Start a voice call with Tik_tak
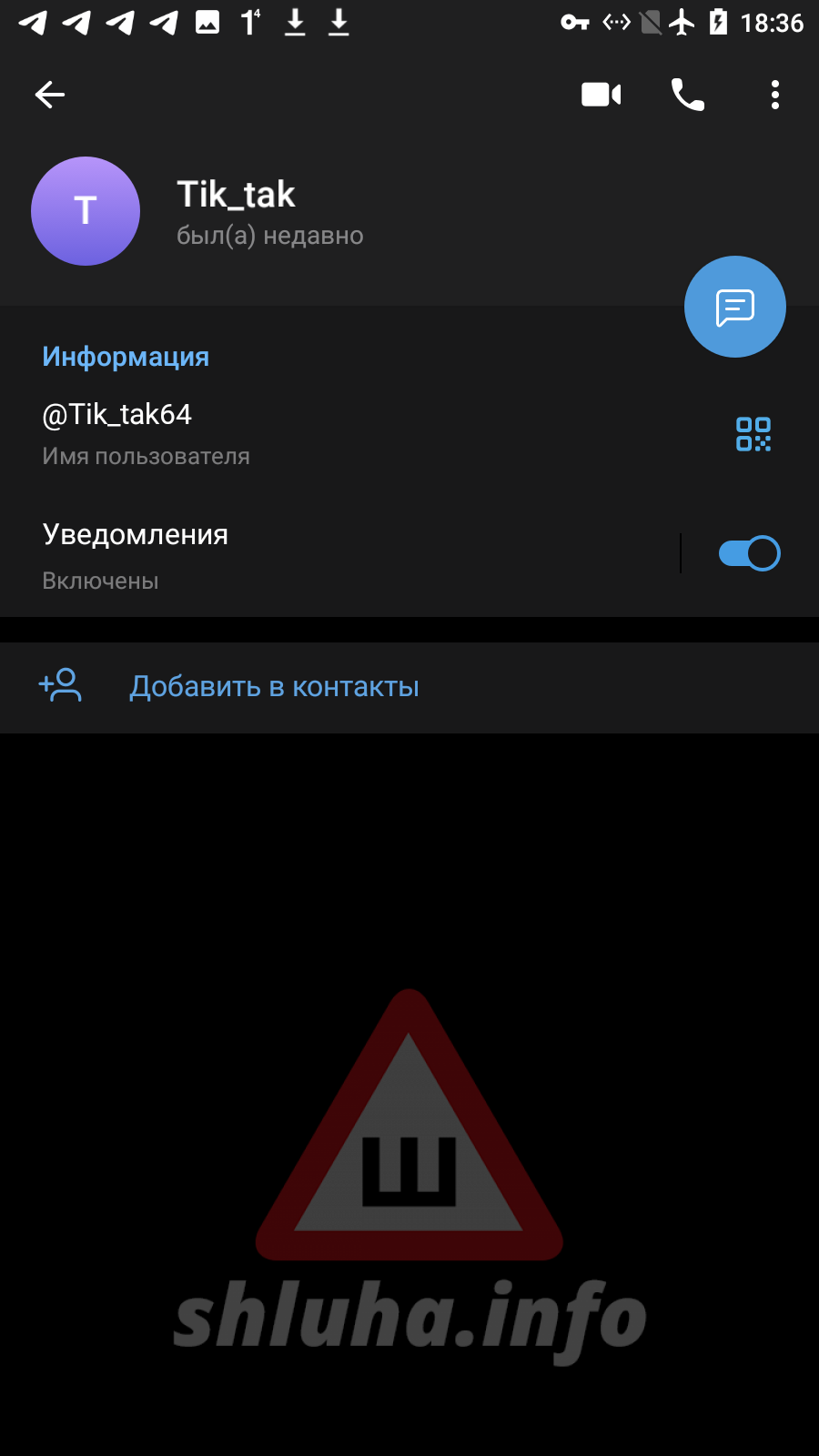Image resolution: width=819 pixels, height=1456 pixels. [687, 95]
